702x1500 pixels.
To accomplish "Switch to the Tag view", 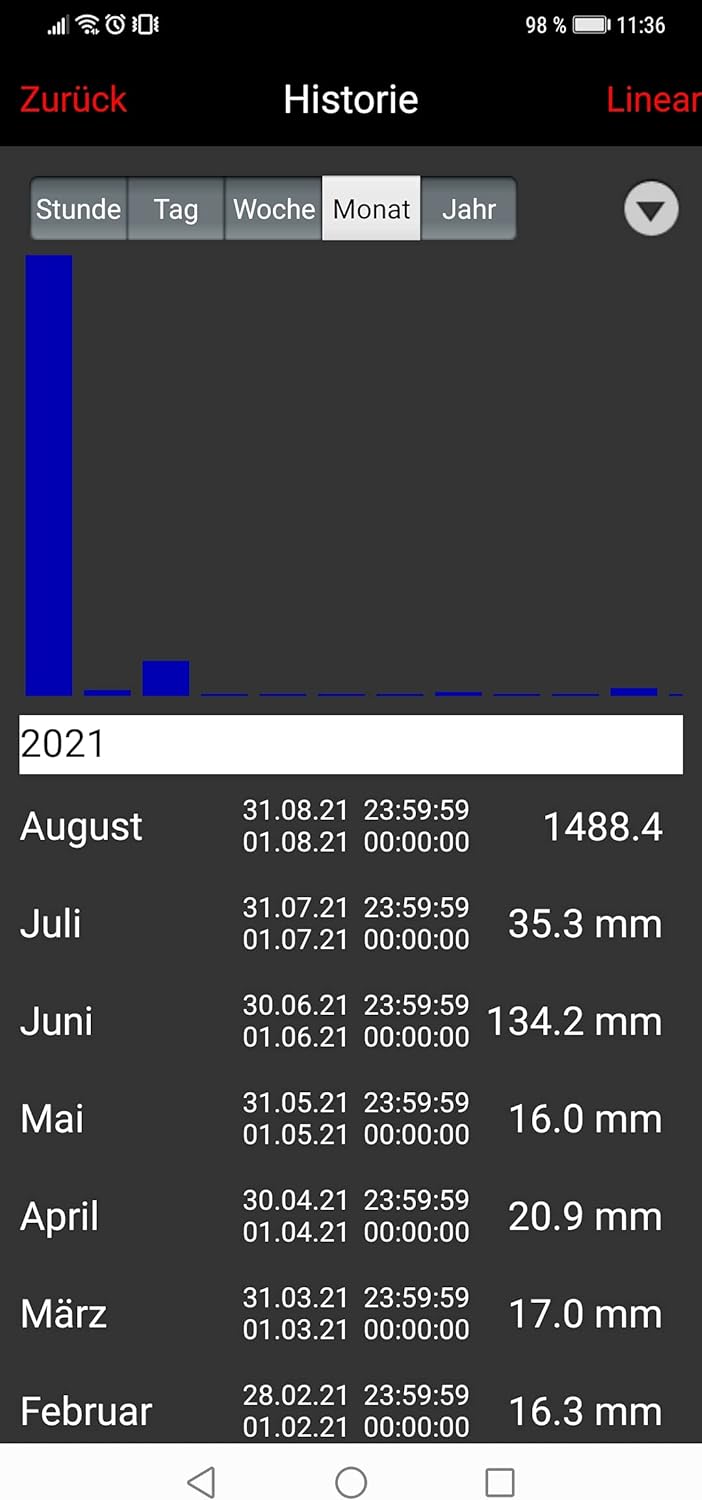I will pos(175,209).
